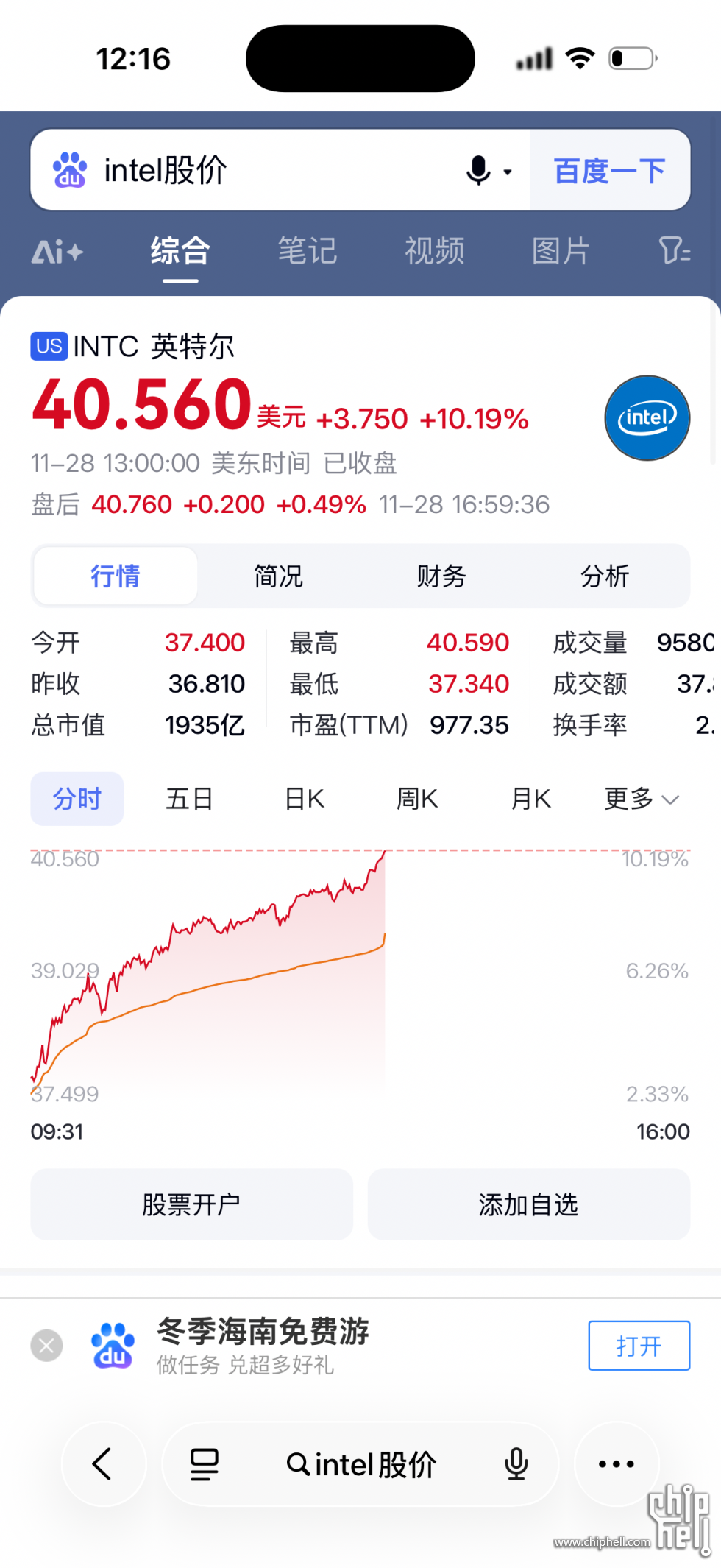This screenshot has width=721, height=1568.
Task: Tap the microphone icon in top search box
Action: 479,171
